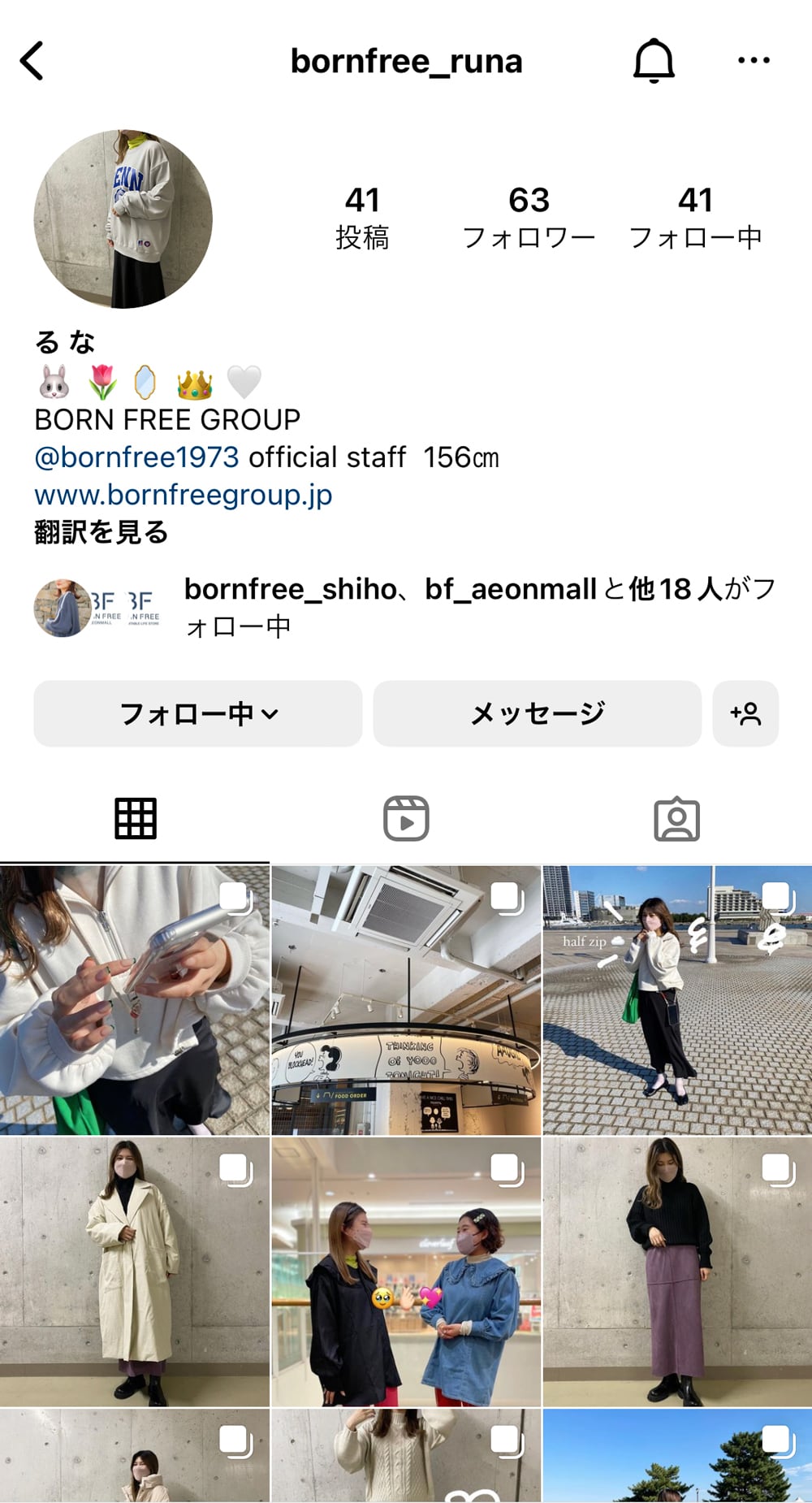Open the notifications bell for bornfree_runa
812x1503 pixels.
654,61
